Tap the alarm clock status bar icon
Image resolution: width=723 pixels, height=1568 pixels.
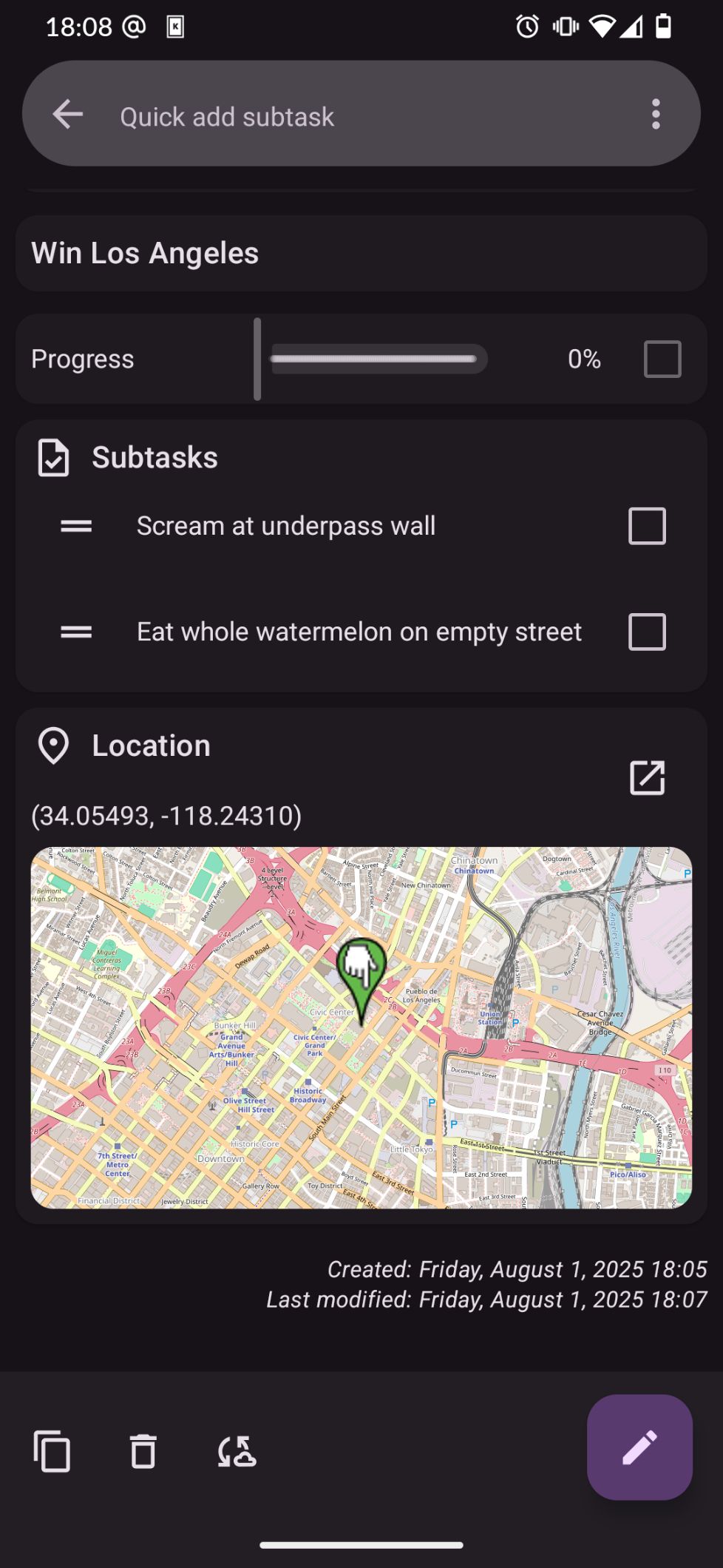tap(525, 26)
